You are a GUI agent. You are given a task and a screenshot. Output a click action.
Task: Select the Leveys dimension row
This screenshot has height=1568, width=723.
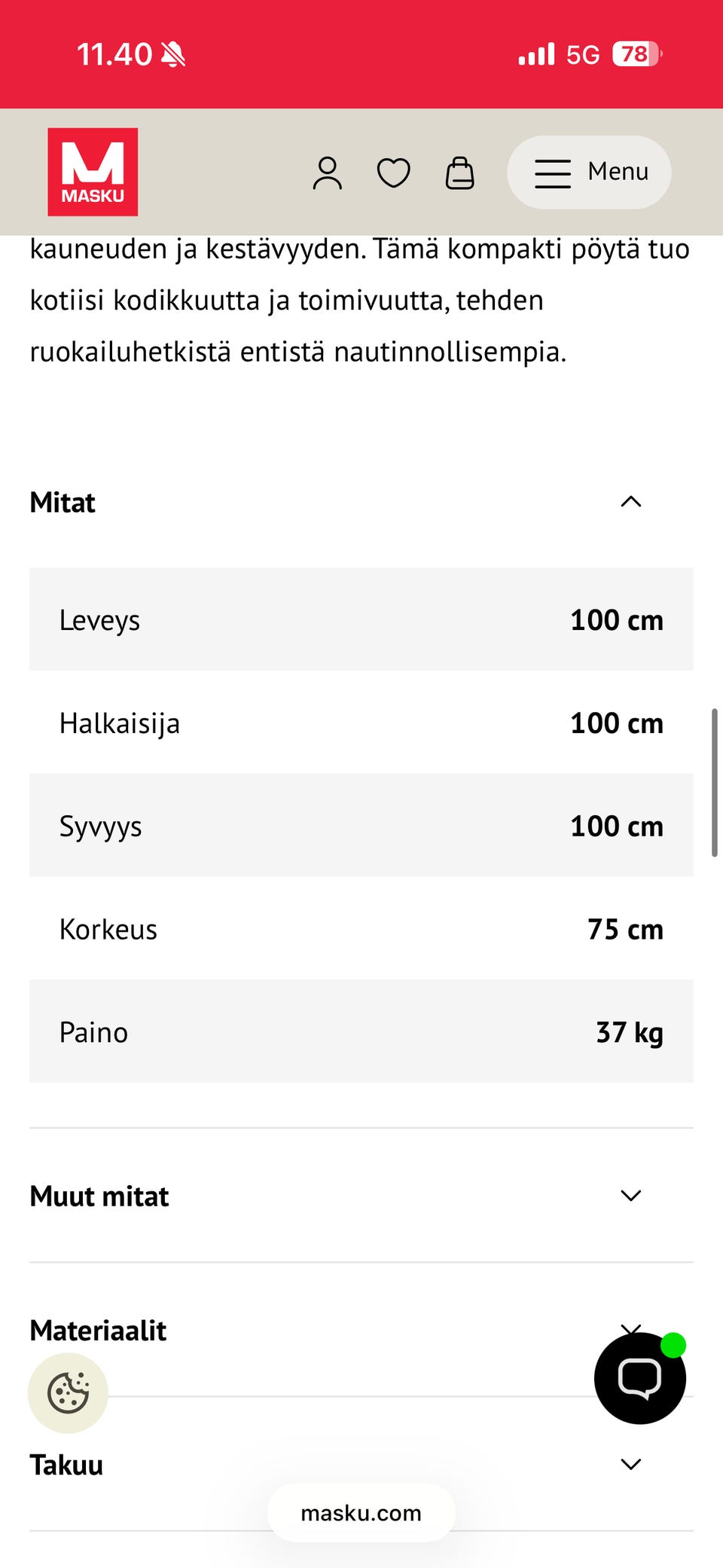coord(361,619)
